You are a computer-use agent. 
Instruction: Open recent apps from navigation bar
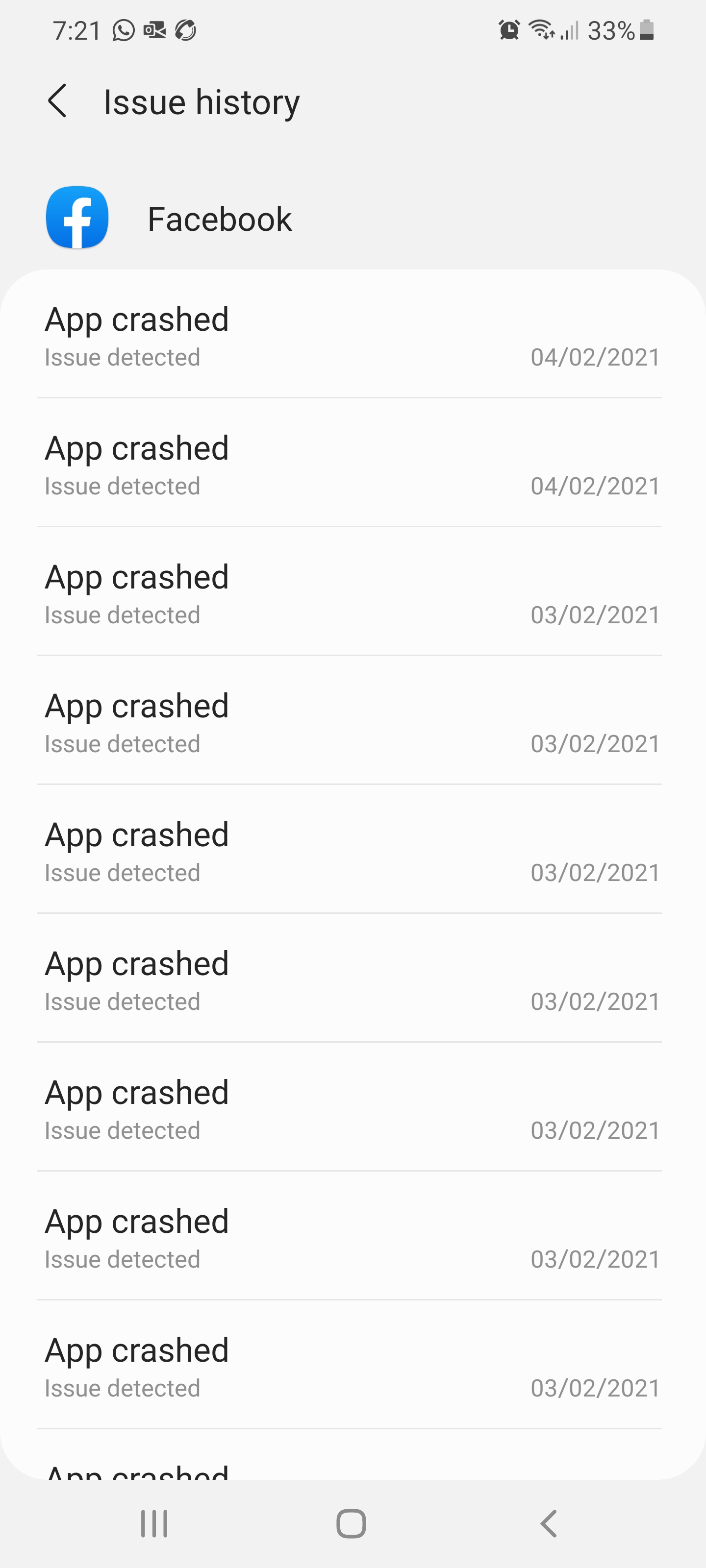[154, 1523]
